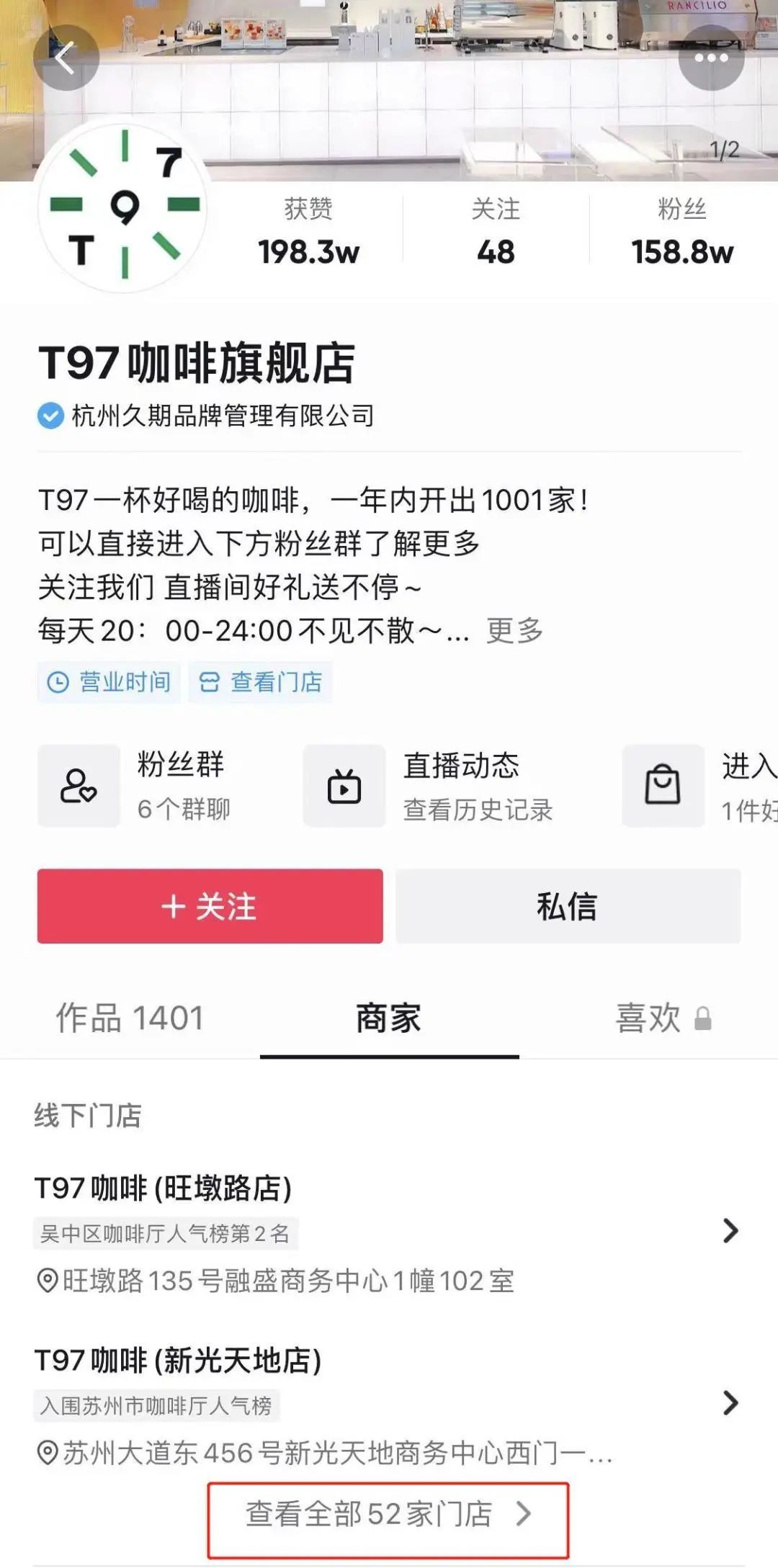This screenshot has width=778, height=1568.
Task: Send a private message via 私信
Action: tap(568, 906)
